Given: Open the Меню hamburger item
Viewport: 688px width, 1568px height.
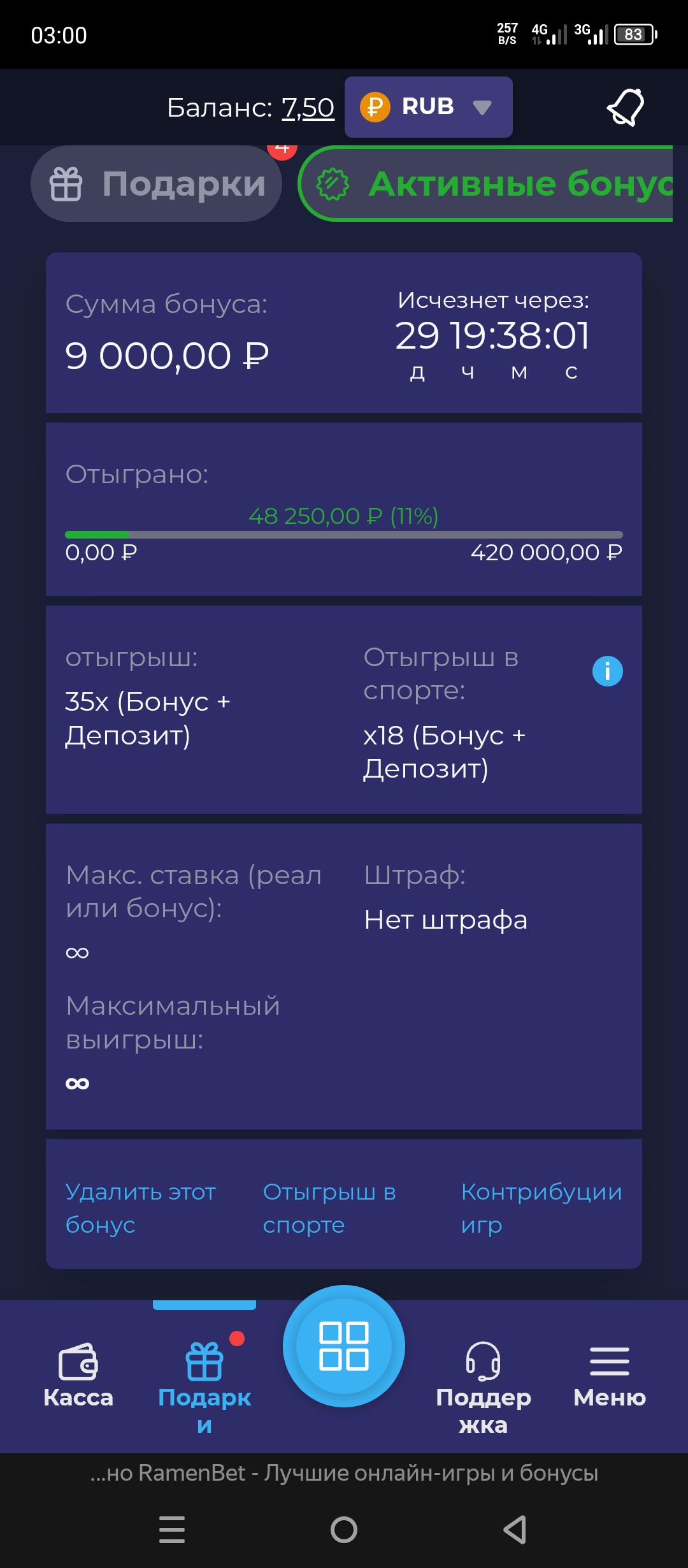Looking at the screenshot, I should click(x=610, y=1376).
